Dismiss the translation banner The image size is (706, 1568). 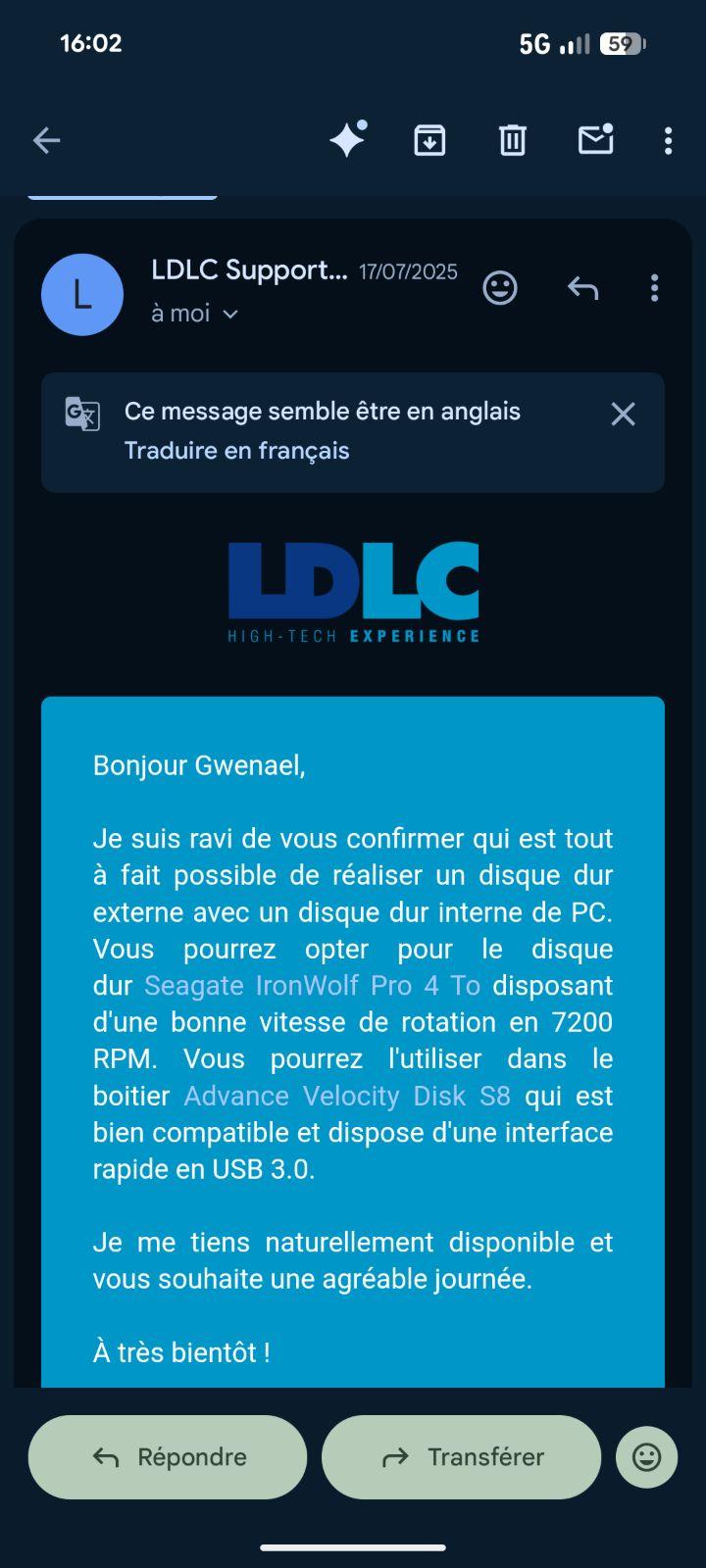pyautogui.click(x=623, y=415)
